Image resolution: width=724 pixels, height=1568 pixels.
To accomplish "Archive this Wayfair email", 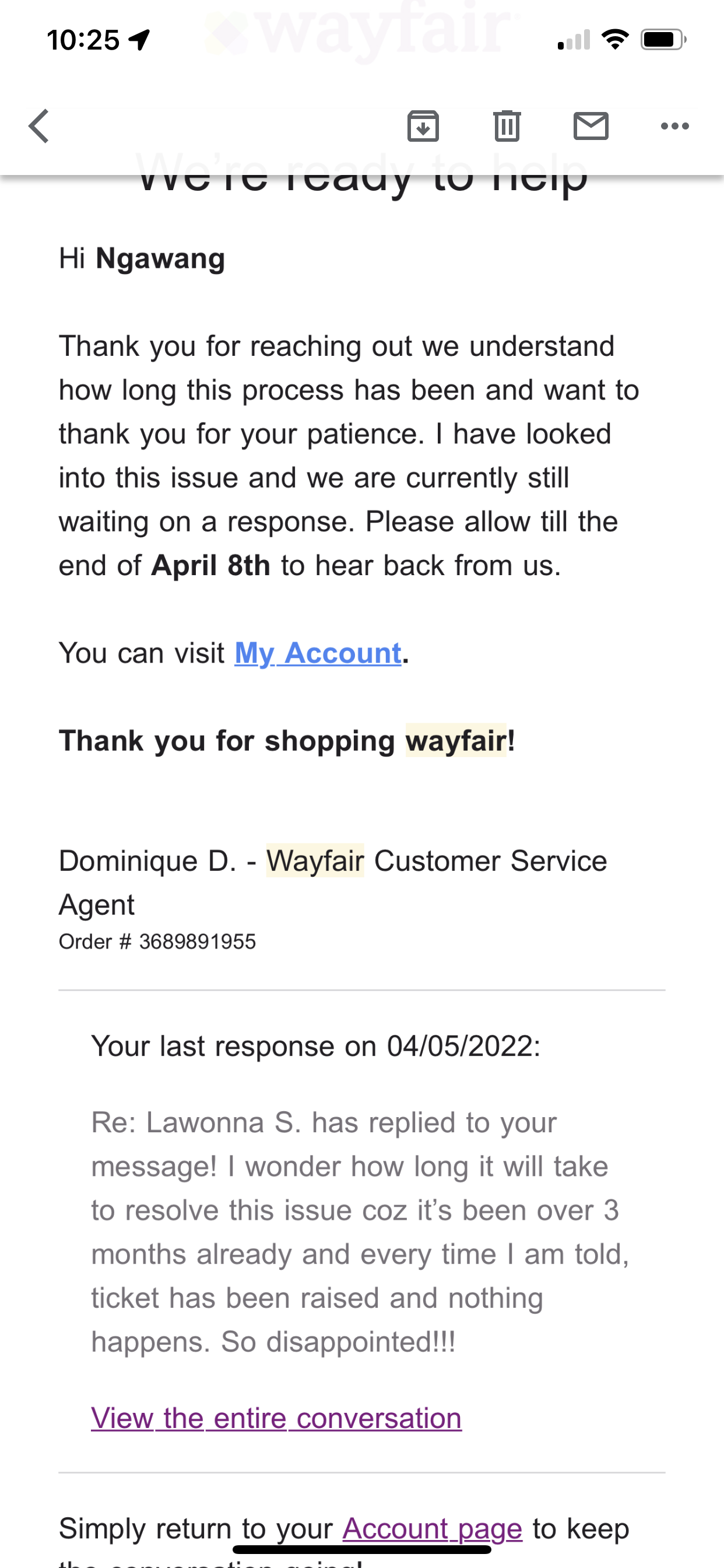I will [x=423, y=127].
